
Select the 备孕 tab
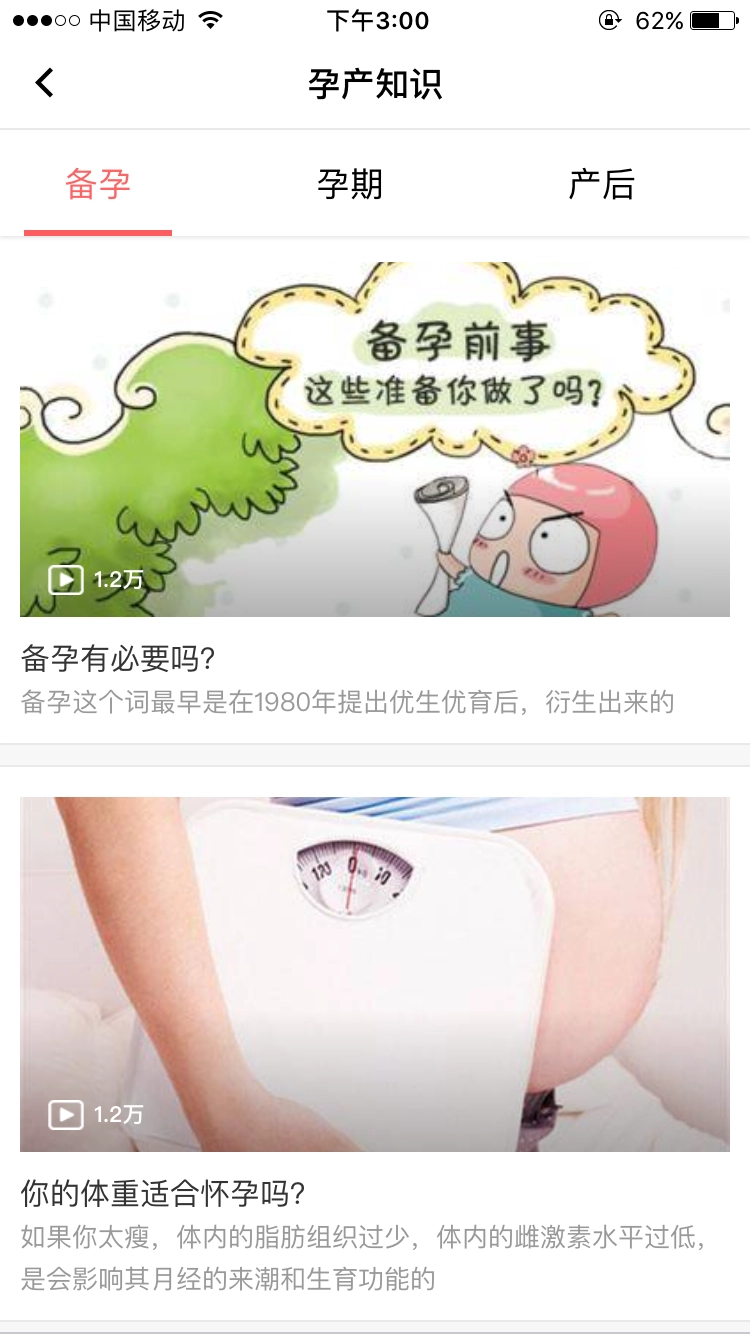pyautogui.click(x=97, y=186)
